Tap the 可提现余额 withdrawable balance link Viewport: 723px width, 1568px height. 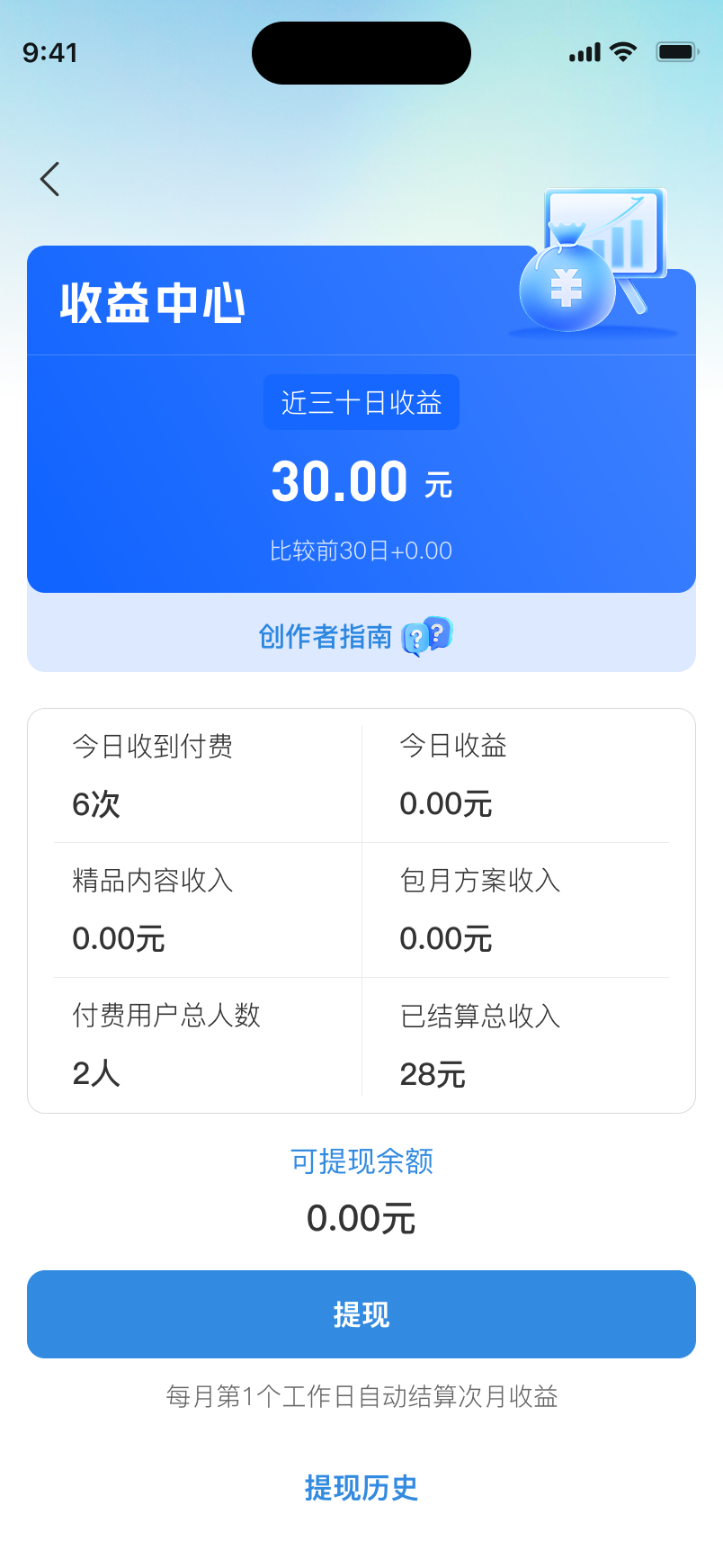(x=361, y=1161)
